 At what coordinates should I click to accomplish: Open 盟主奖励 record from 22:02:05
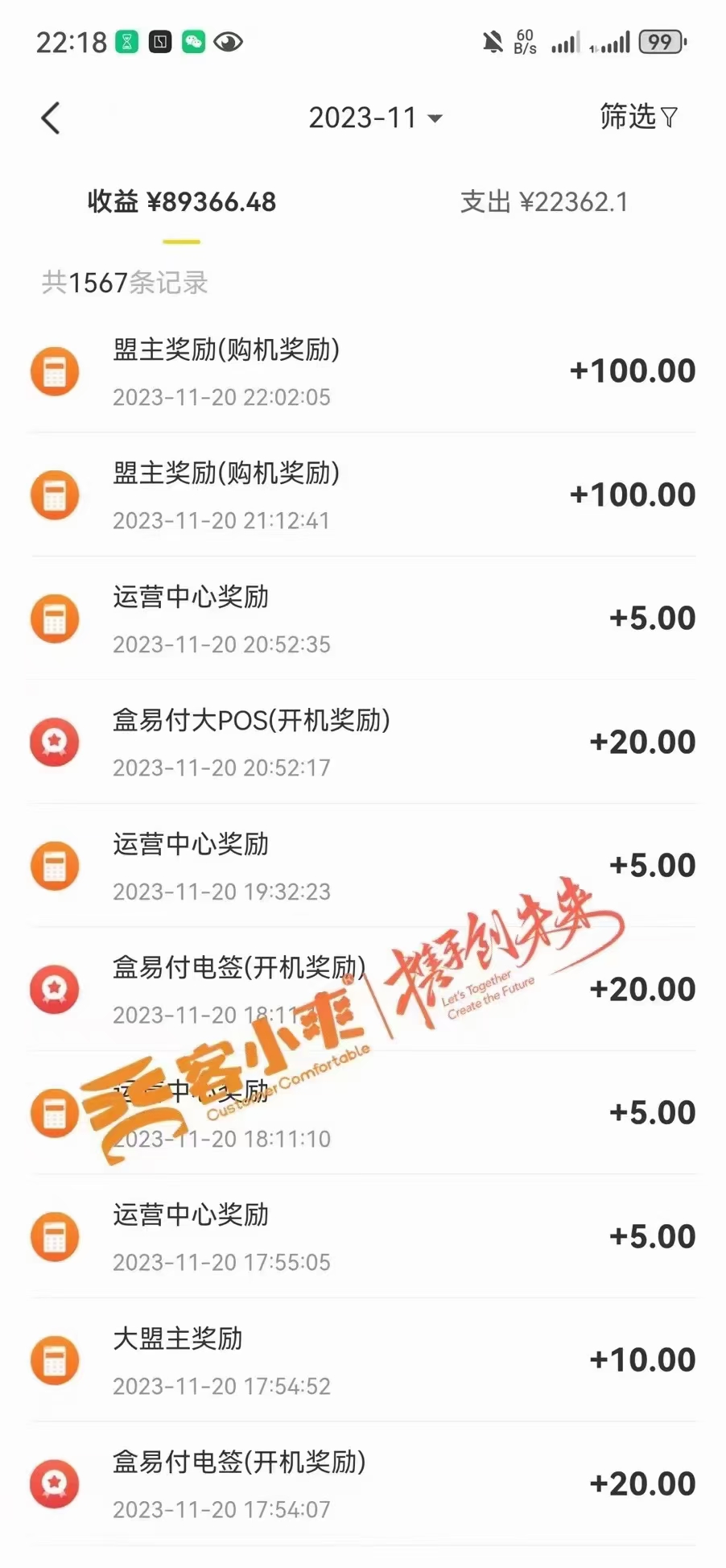click(362, 372)
